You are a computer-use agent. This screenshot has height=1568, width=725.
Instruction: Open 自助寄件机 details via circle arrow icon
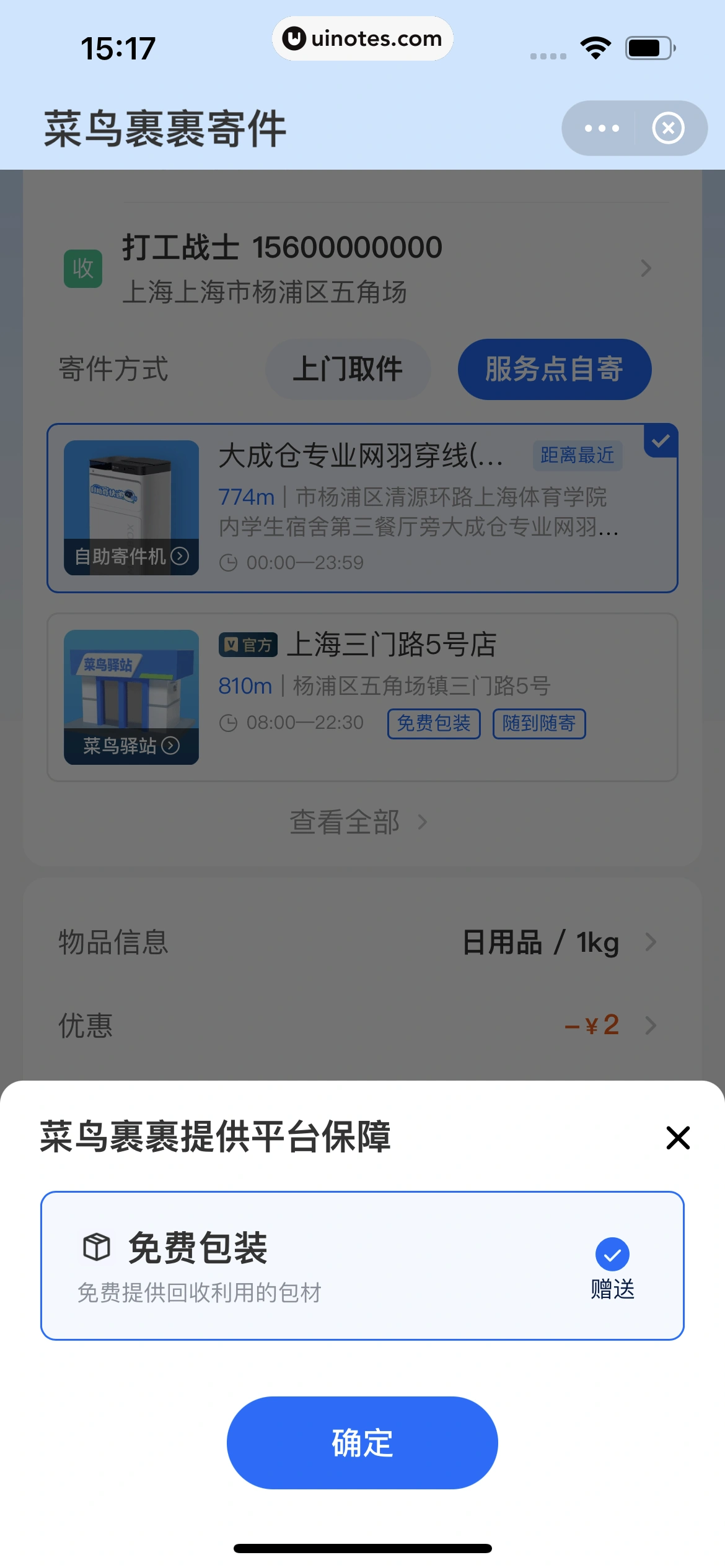click(x=180, y=557)
